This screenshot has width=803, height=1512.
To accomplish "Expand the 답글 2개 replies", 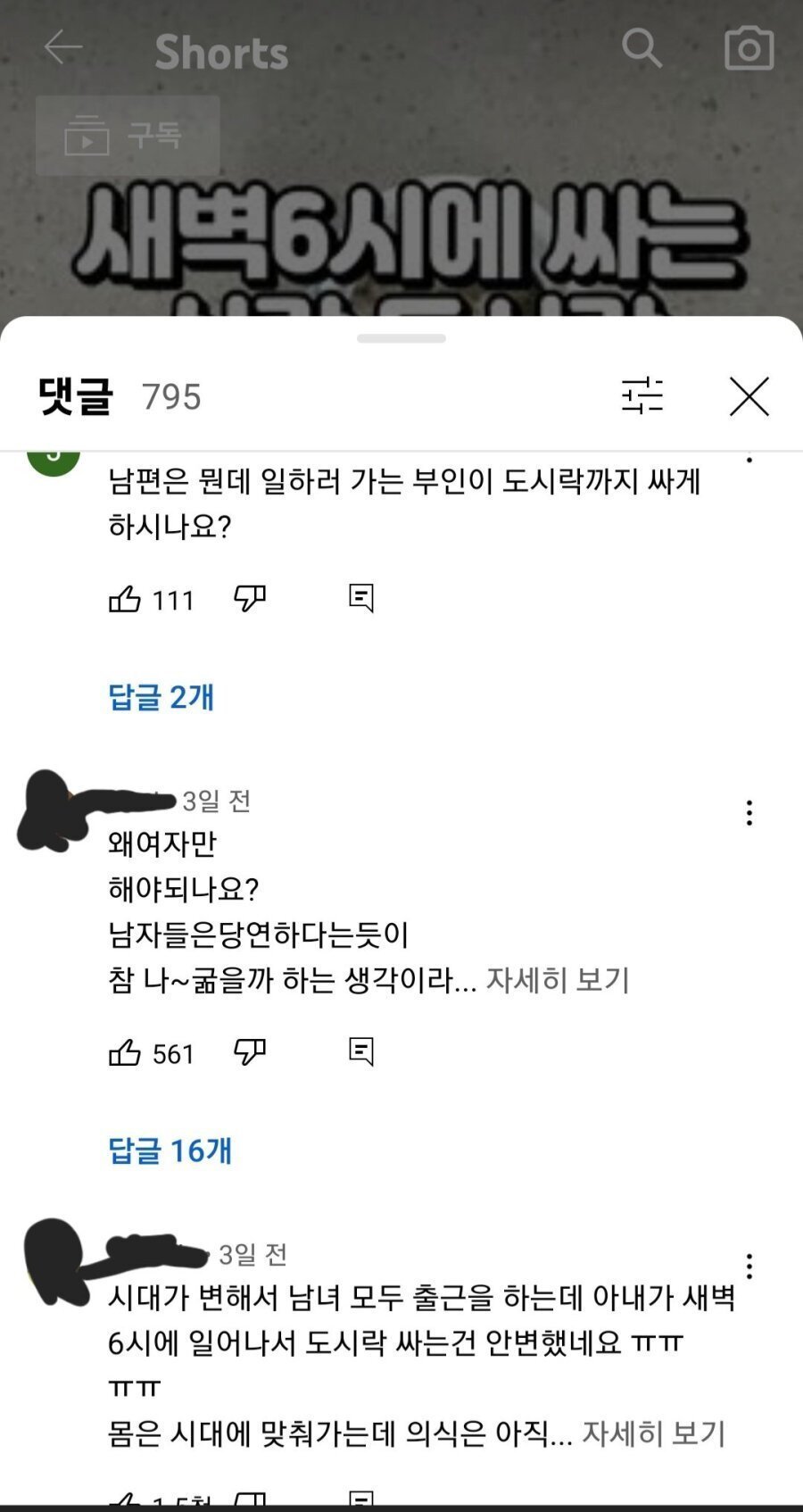I will click(x=161, y=696).
